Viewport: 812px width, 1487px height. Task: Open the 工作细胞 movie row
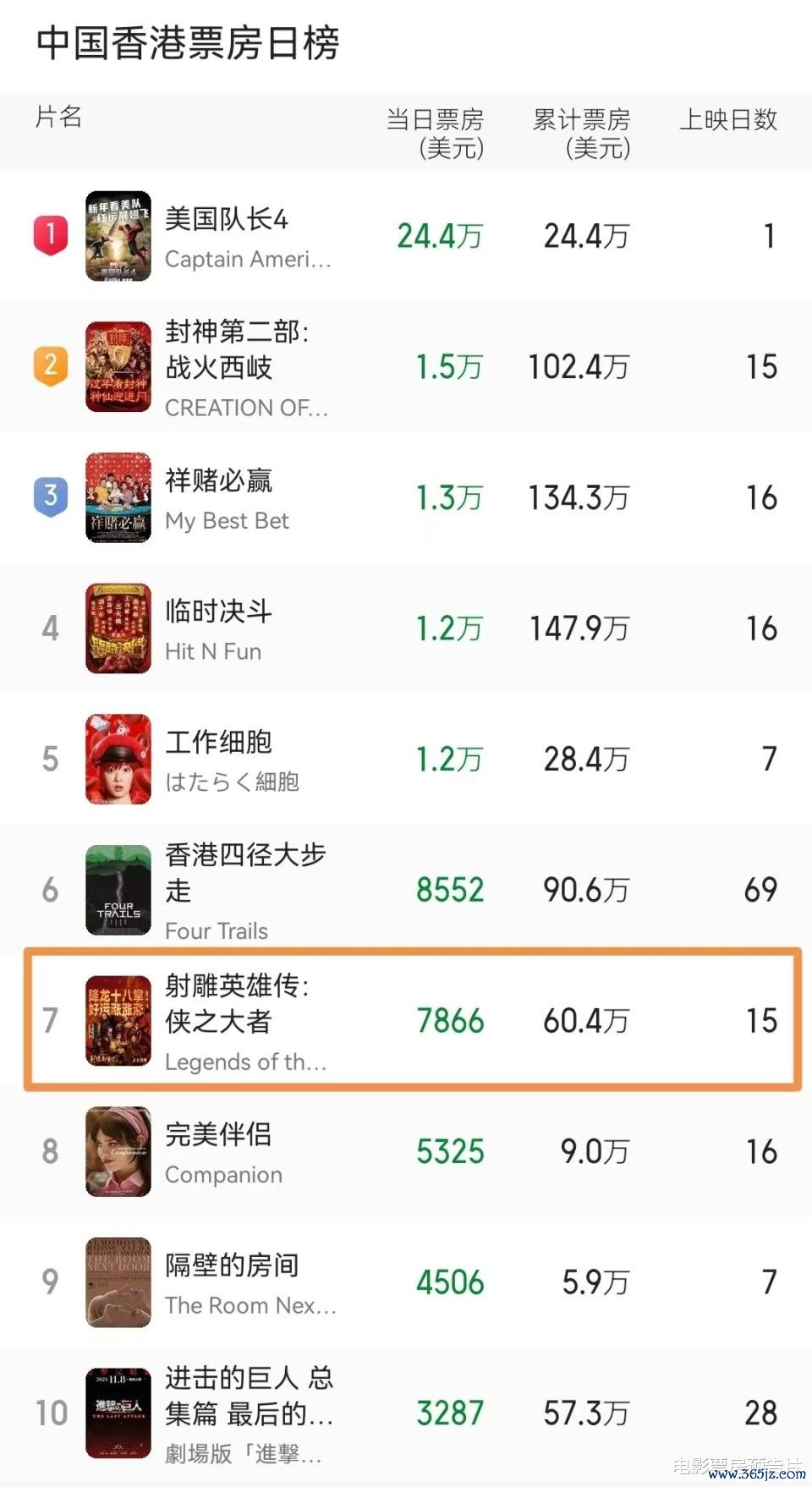(218, 743)
